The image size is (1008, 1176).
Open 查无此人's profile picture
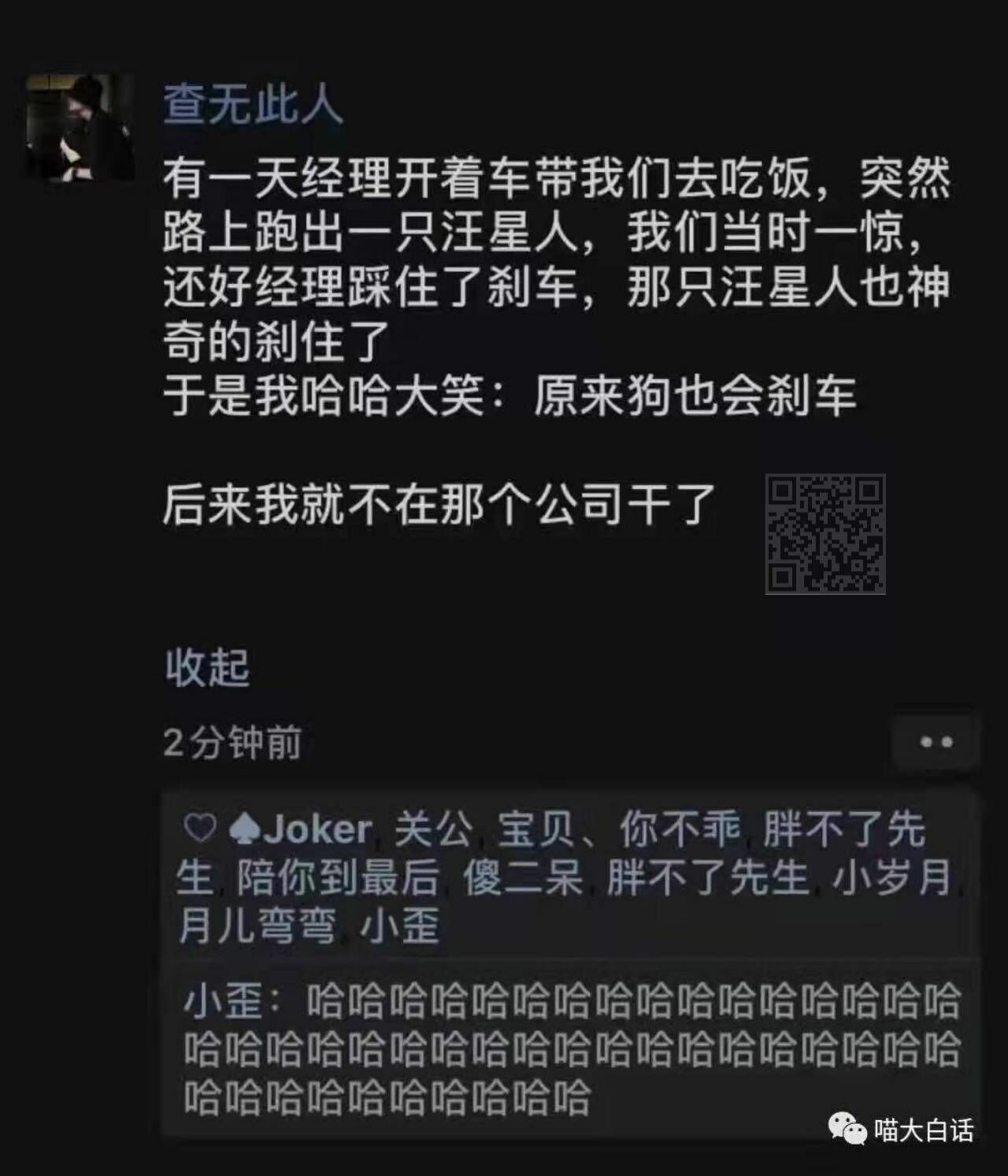[x=80, y=127]
